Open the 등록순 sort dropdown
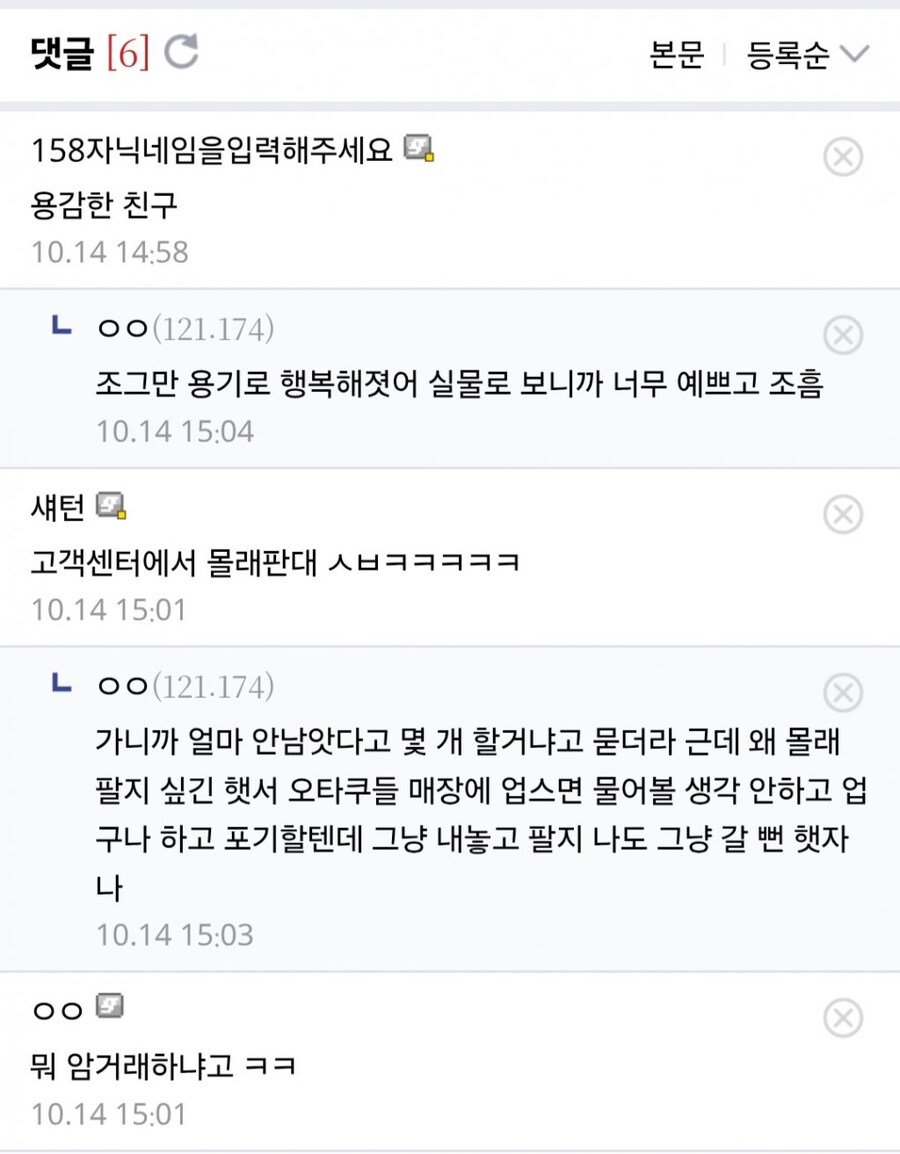The height and width of the screenshot is (1154, 900). [x=808, y=54]
